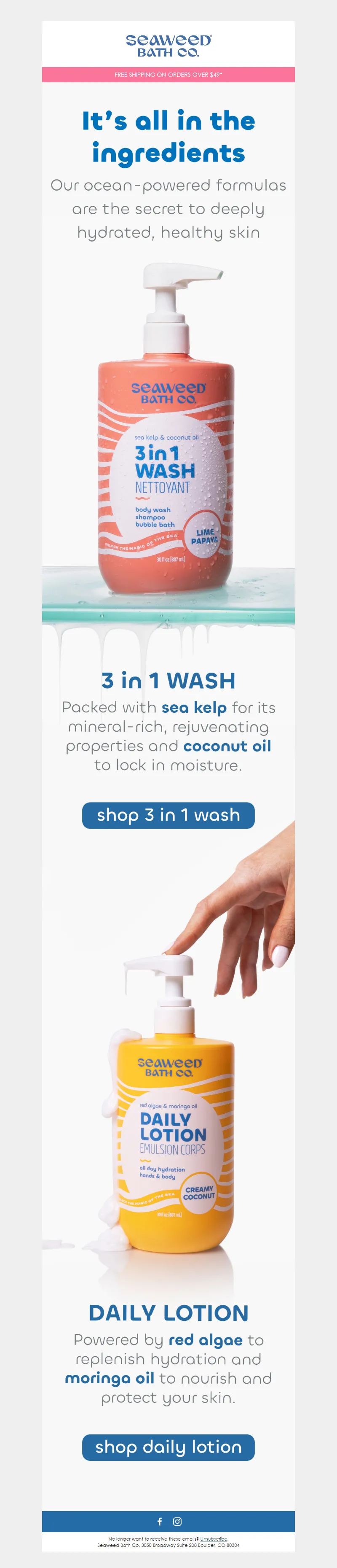Open the shop daily lotion button
337x1568 pixels.
tap(168, 1447)
